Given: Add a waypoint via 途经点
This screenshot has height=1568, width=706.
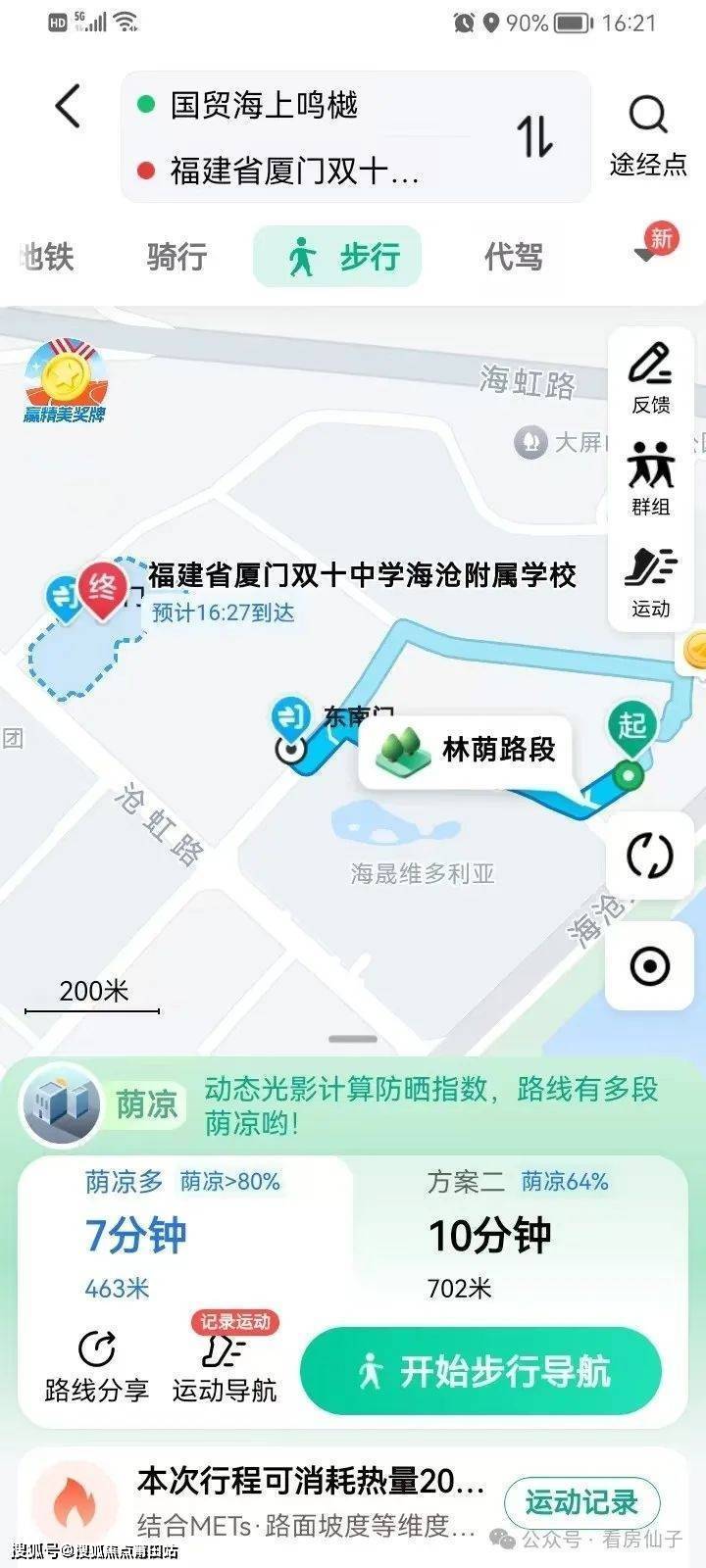Looking at the screenshot, I should tap(647, 136).
